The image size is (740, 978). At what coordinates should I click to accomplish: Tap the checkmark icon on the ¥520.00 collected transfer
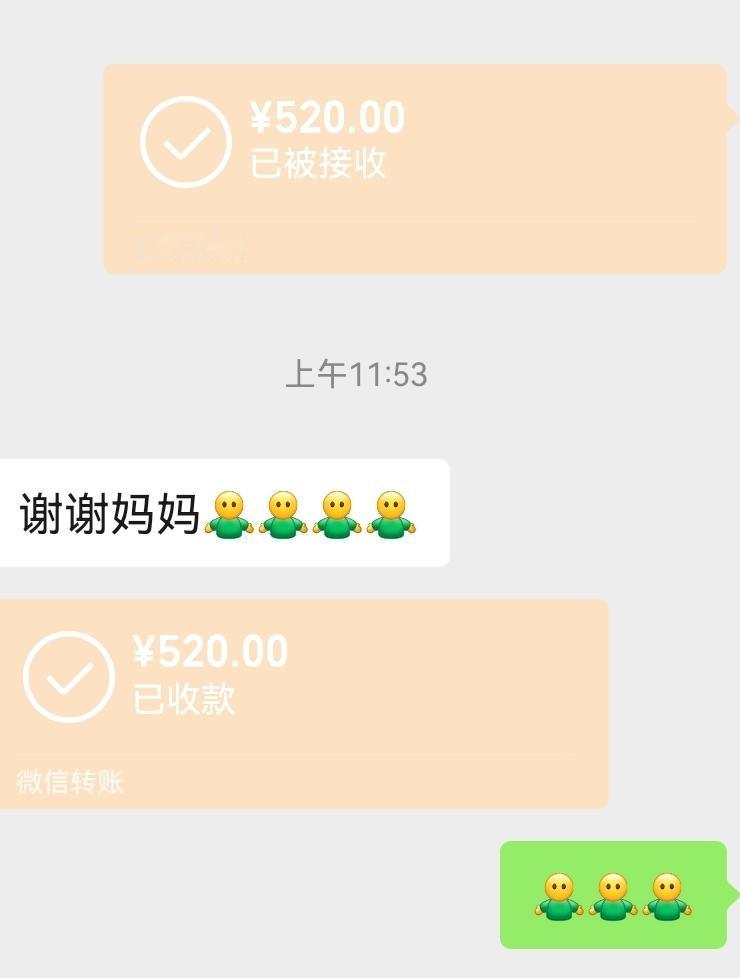click(70, 675)
